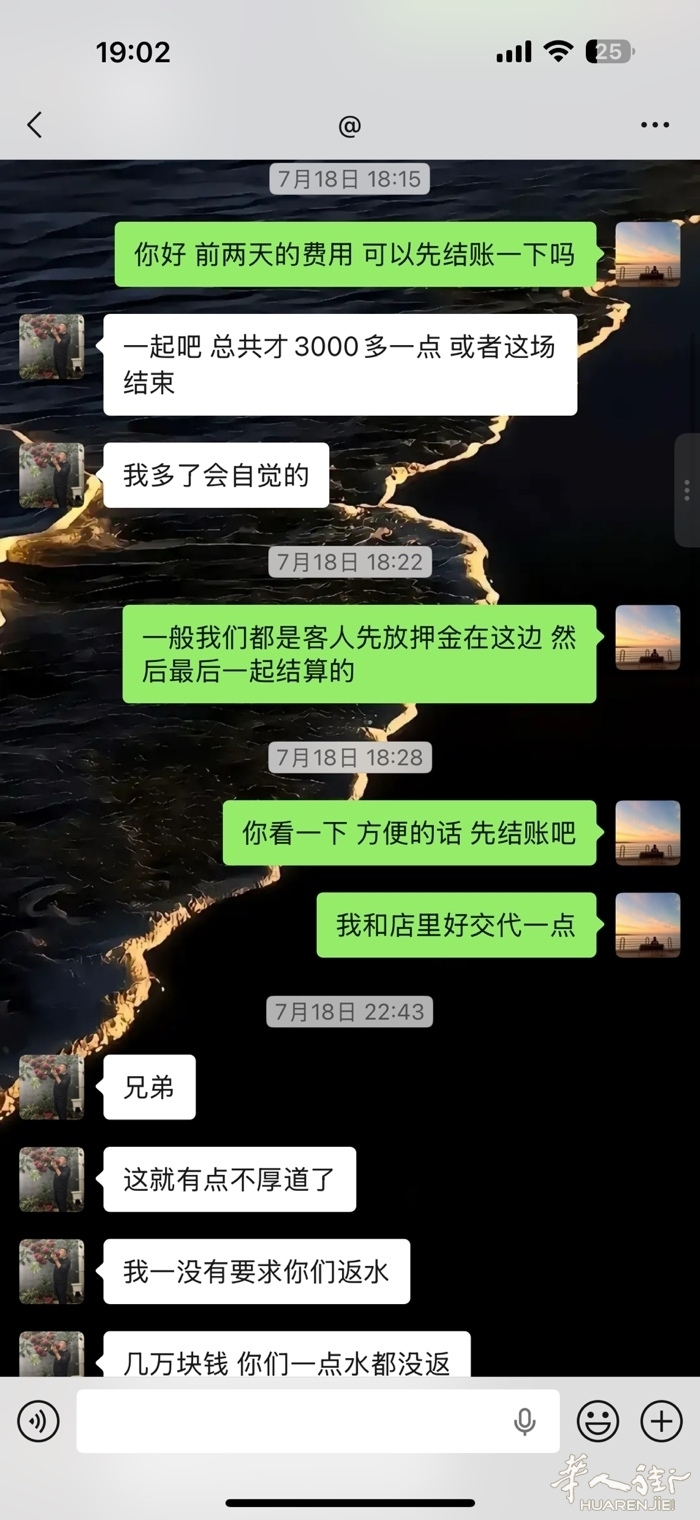Open the emoji sticker panel

[x=598, y=1421]
